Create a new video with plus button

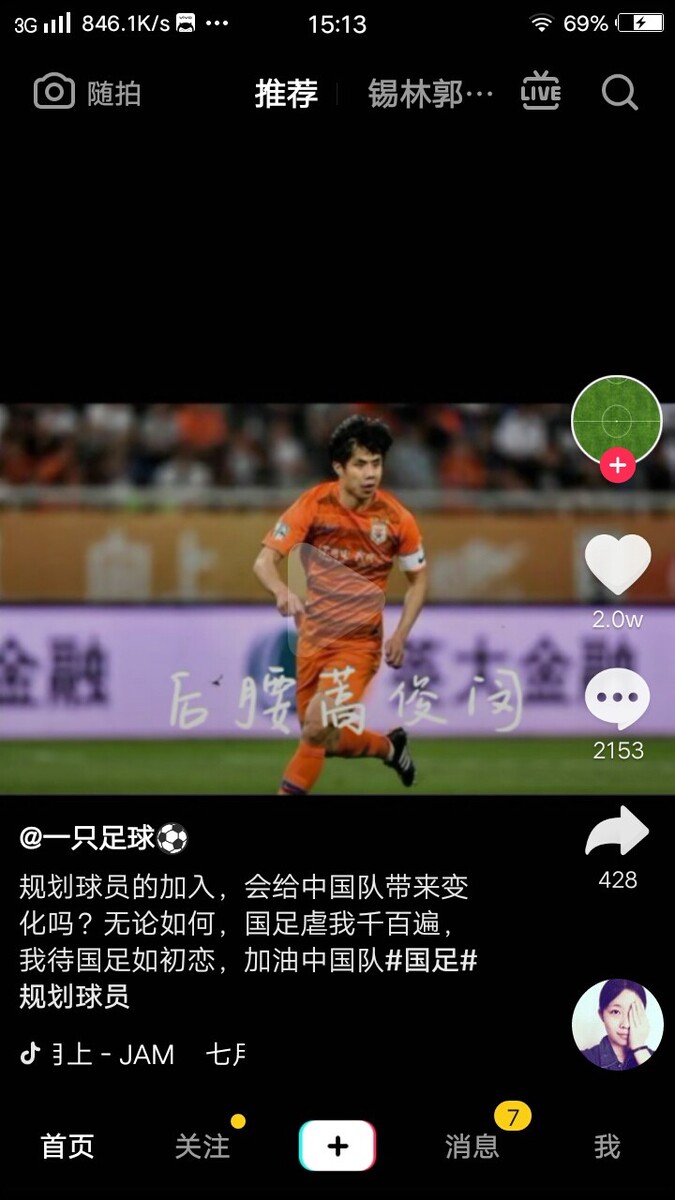click(x=337, y=1146)
